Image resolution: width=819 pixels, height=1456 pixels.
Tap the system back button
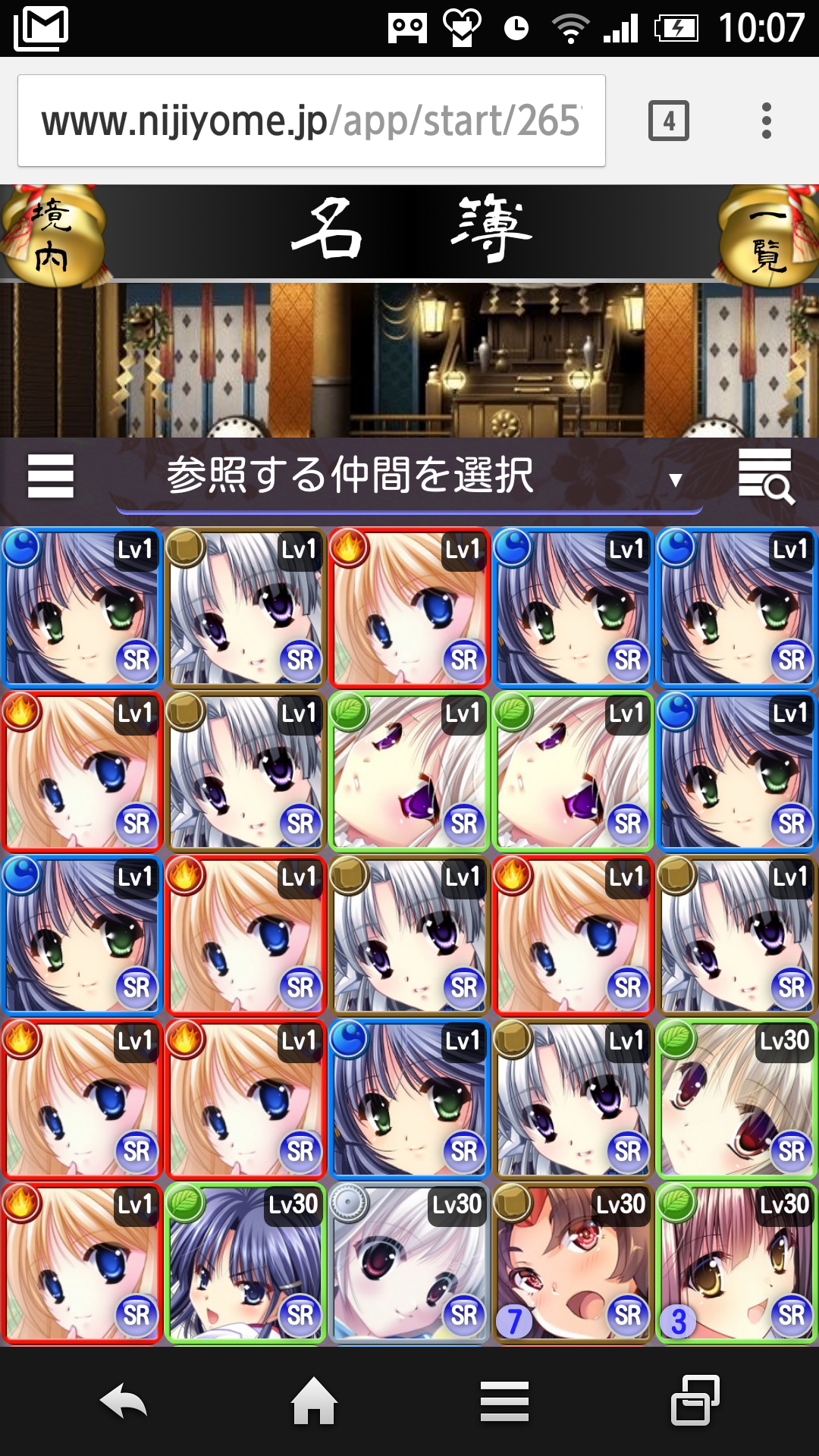123,1401
